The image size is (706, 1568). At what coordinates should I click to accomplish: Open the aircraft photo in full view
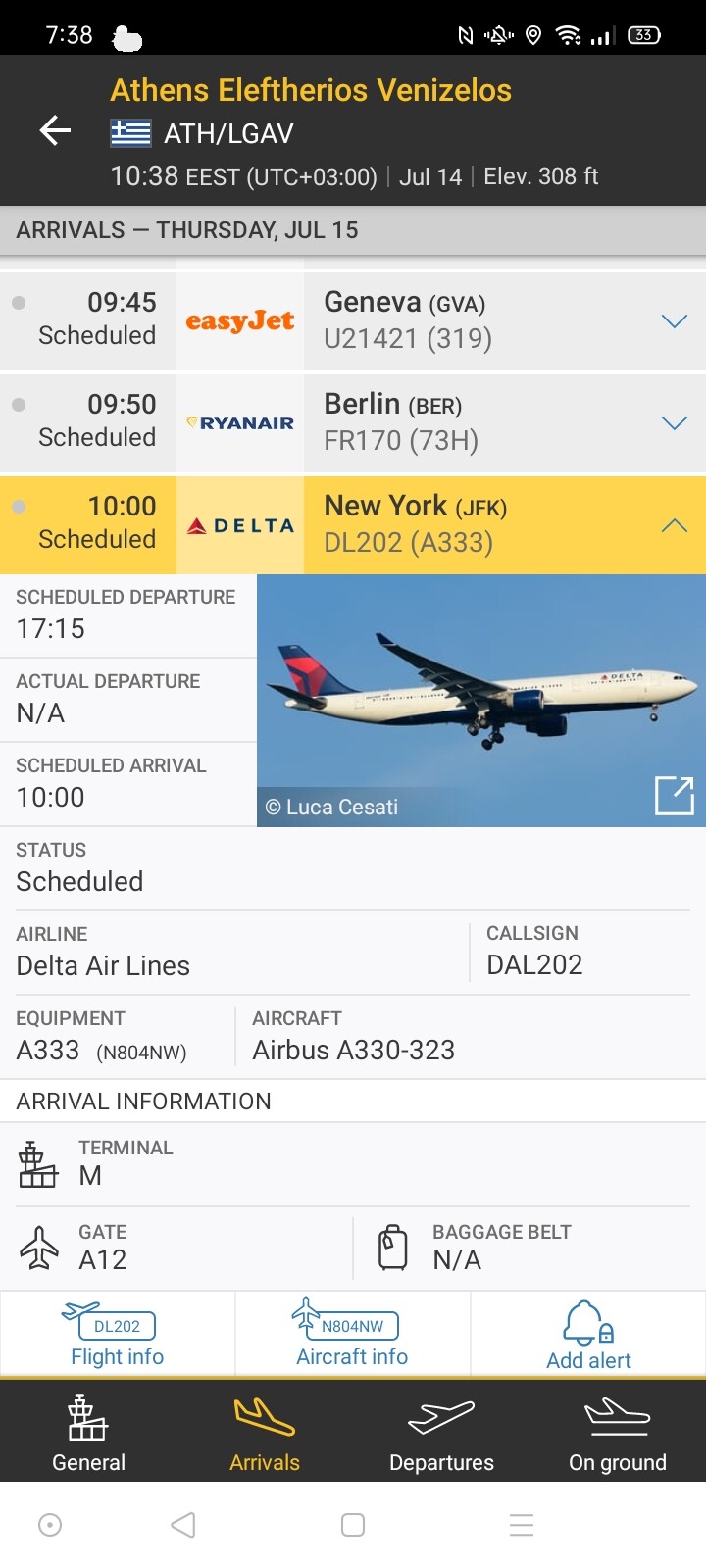click(x=674, y=796)
